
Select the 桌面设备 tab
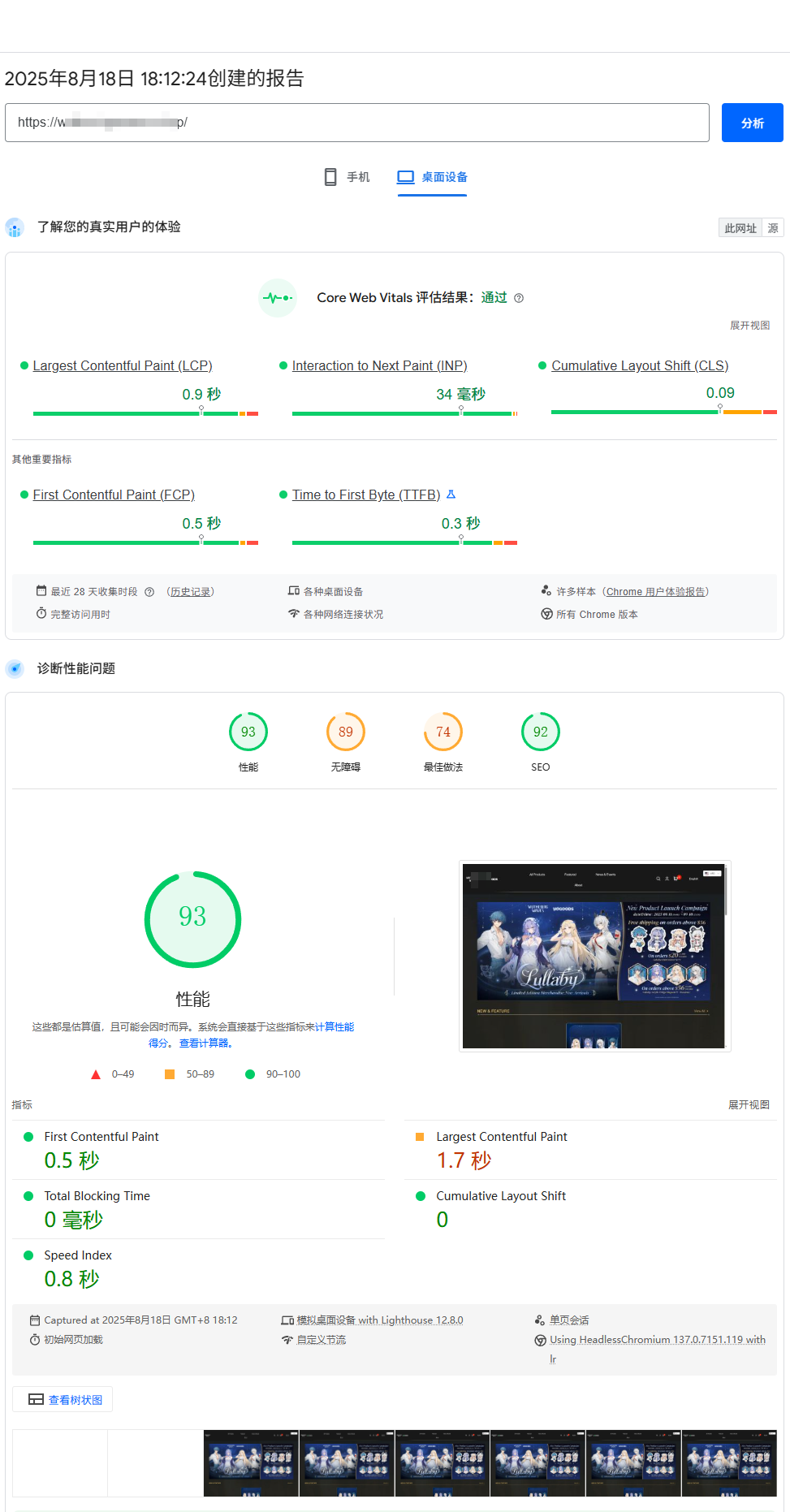pos(432,177)
